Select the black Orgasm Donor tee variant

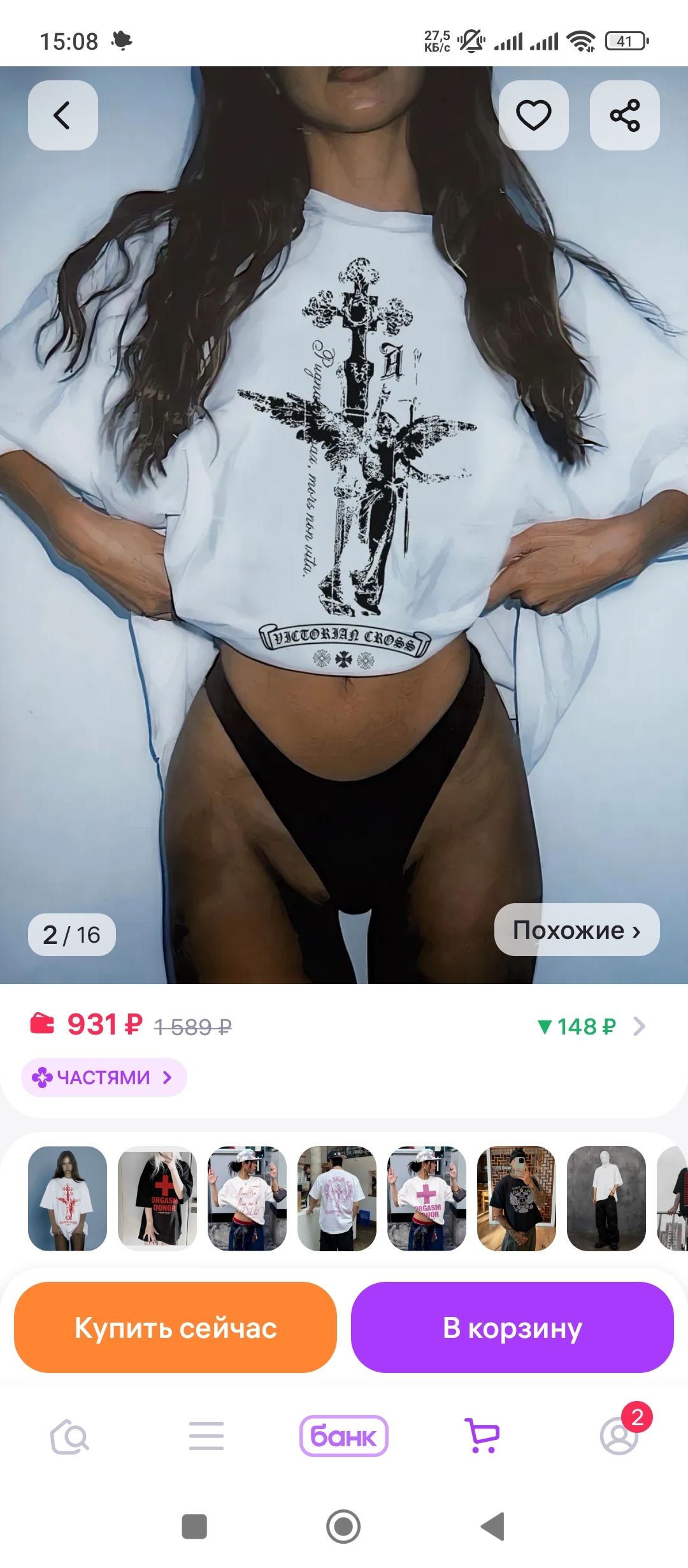157,1198
